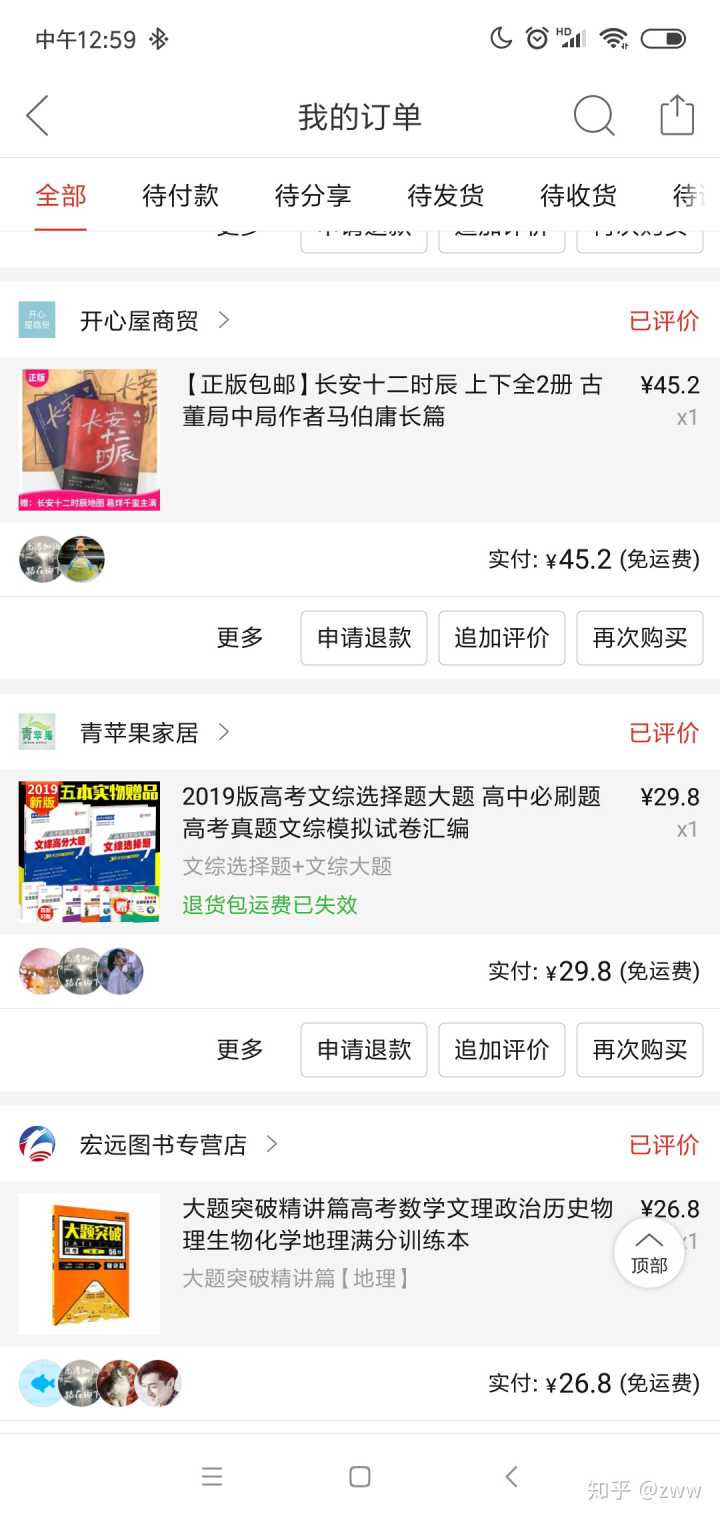Viewport: 720px width, 1520px height.
Task: Jump to top with 顶部 button
Action: click(x=649, y=1251)
